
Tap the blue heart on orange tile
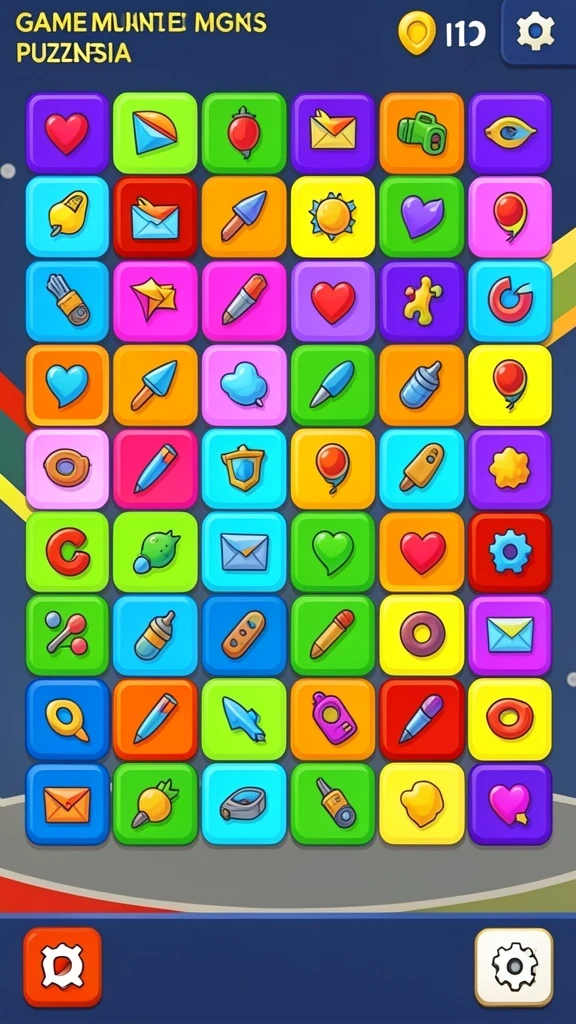pyautogui.click(x=67, y=385)
